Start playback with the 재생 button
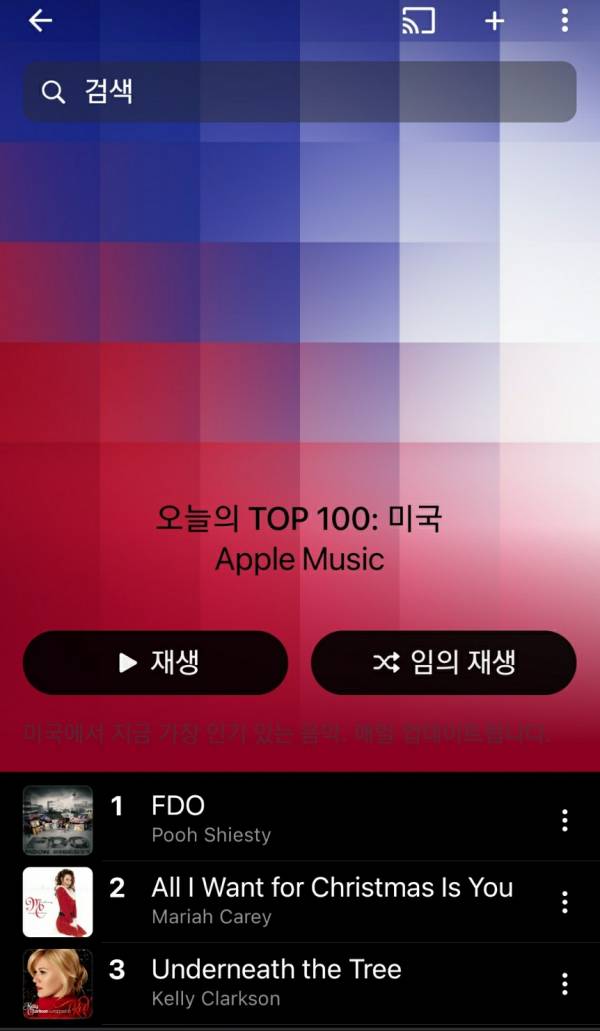 coord(155,662)
